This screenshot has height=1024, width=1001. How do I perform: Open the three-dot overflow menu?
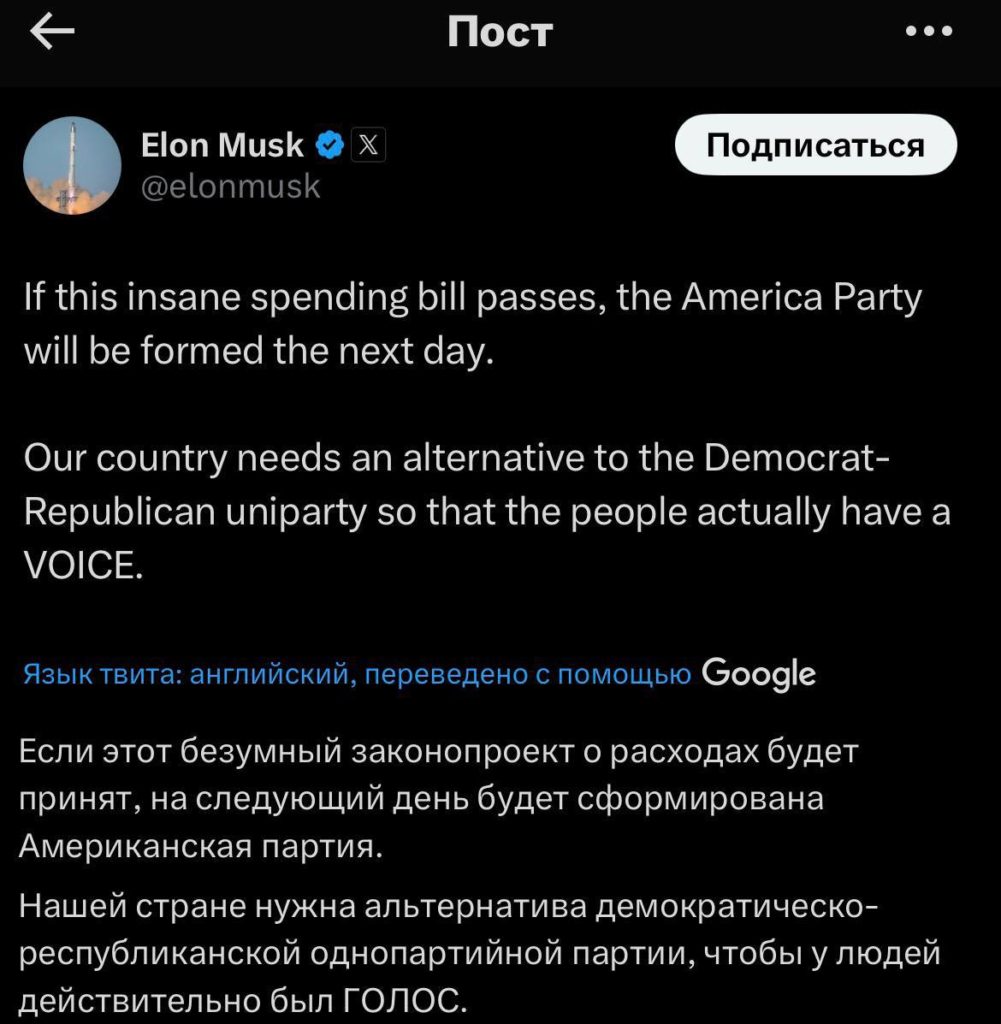(928, 32)
